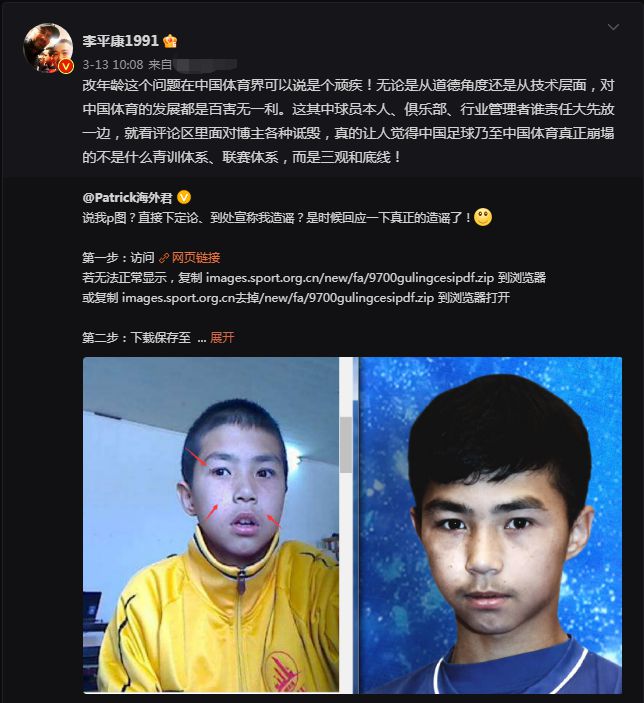
Task: Open 李平康1991's profile avatar
Action: pos(48,48)
